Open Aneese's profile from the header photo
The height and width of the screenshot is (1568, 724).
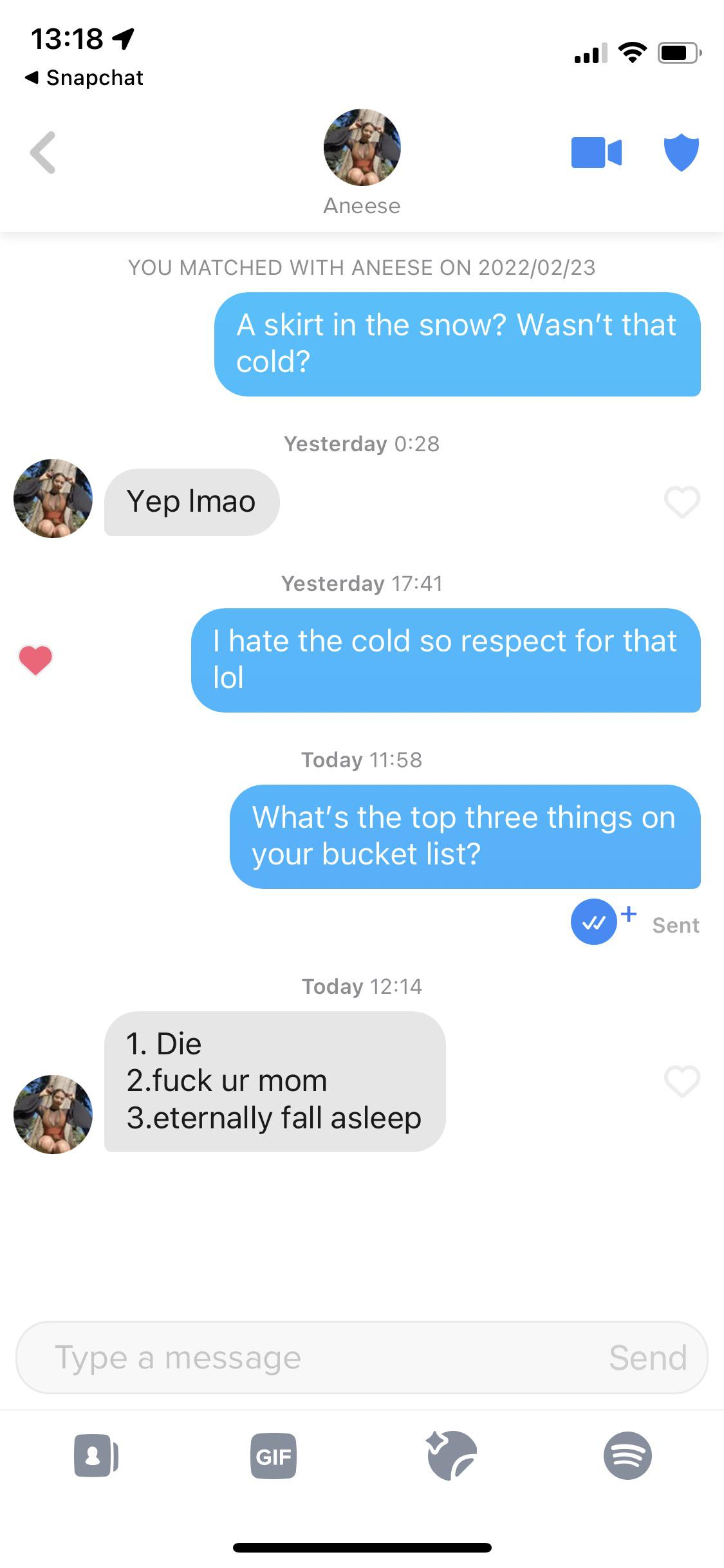tap(362, 147)
